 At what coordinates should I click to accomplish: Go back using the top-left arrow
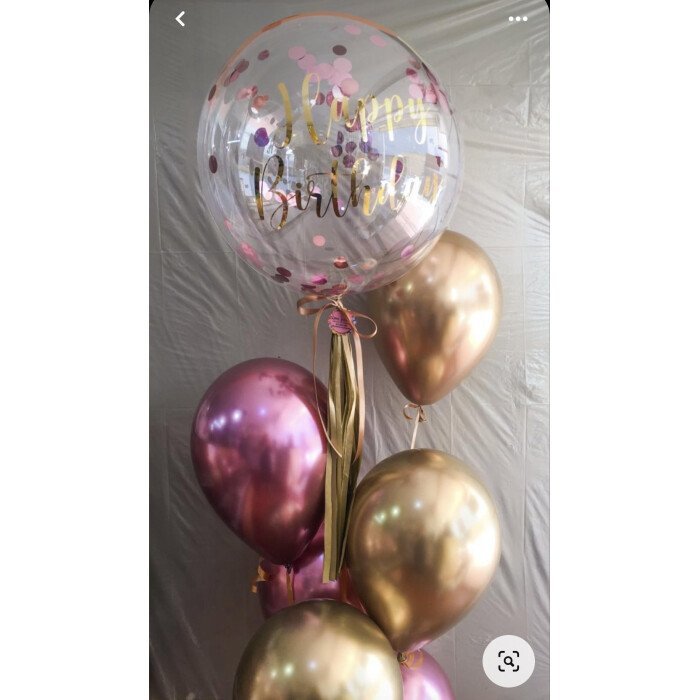point(180,19)
